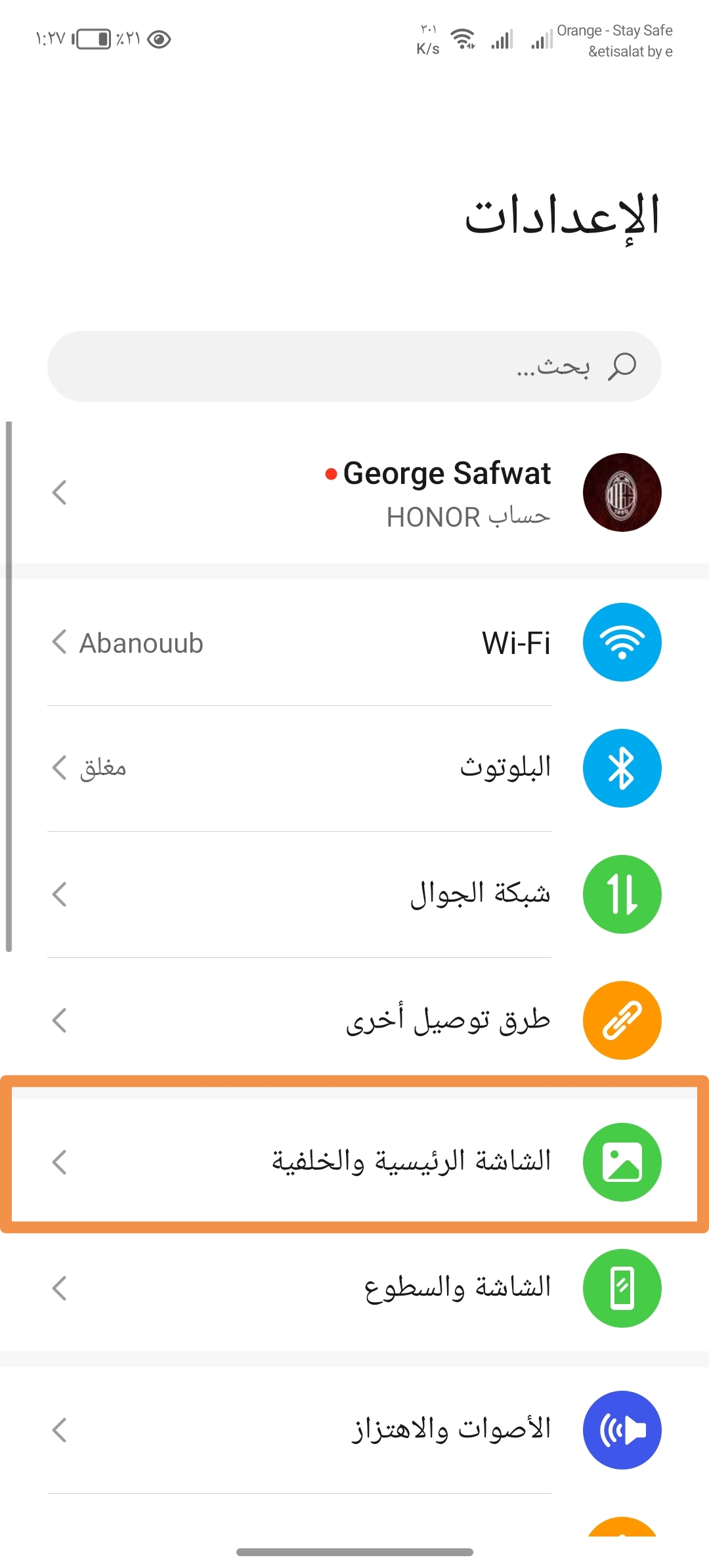The image size is (709, 1568).
Task: Expand the الشاشة والسطوع row chevron
Action: click(x=59, y=1287)
